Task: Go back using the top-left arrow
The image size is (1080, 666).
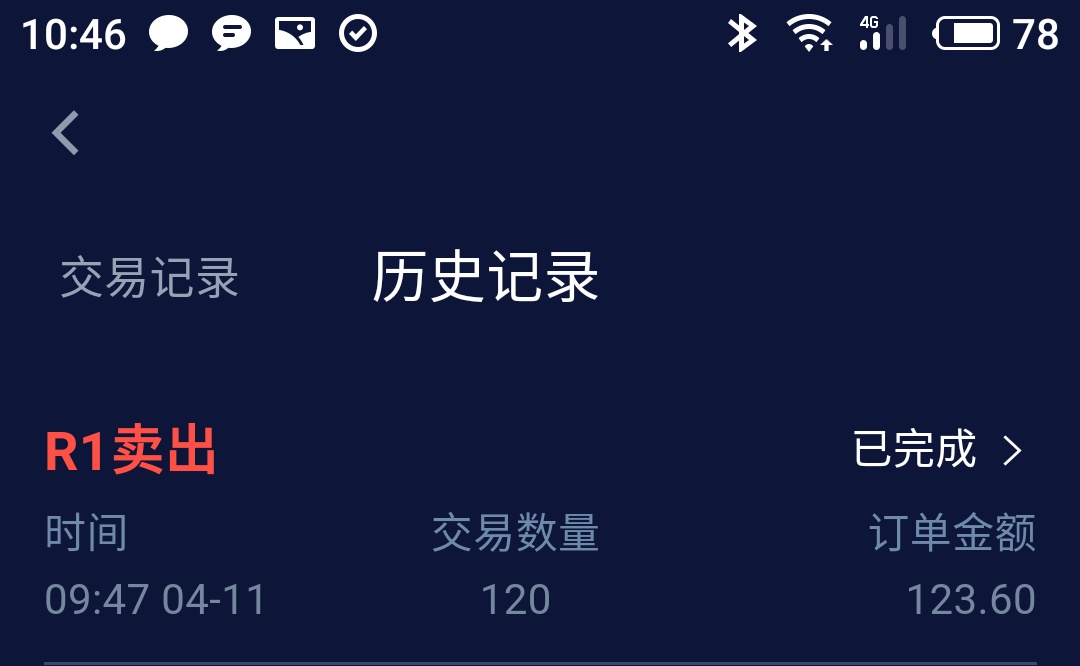Action: (66, 133)
